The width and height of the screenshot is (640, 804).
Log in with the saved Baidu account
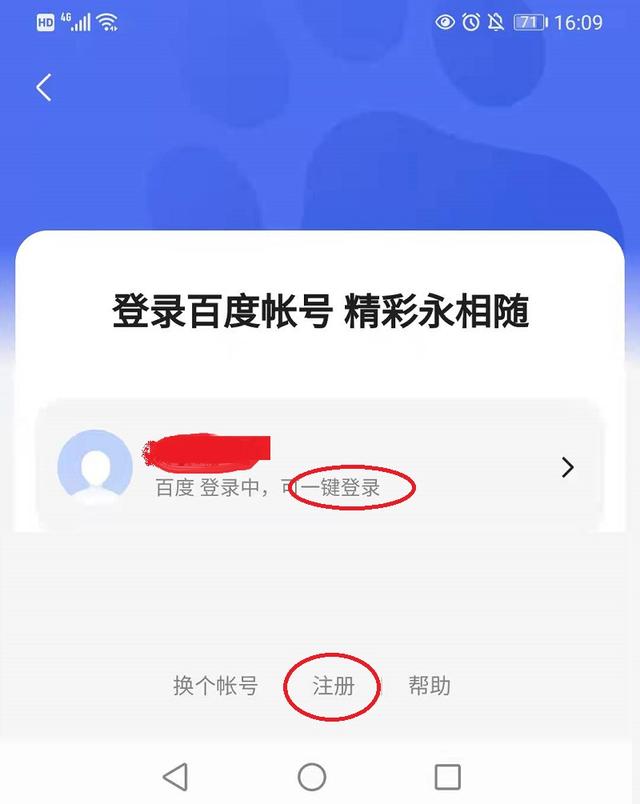tap(320, 467)
